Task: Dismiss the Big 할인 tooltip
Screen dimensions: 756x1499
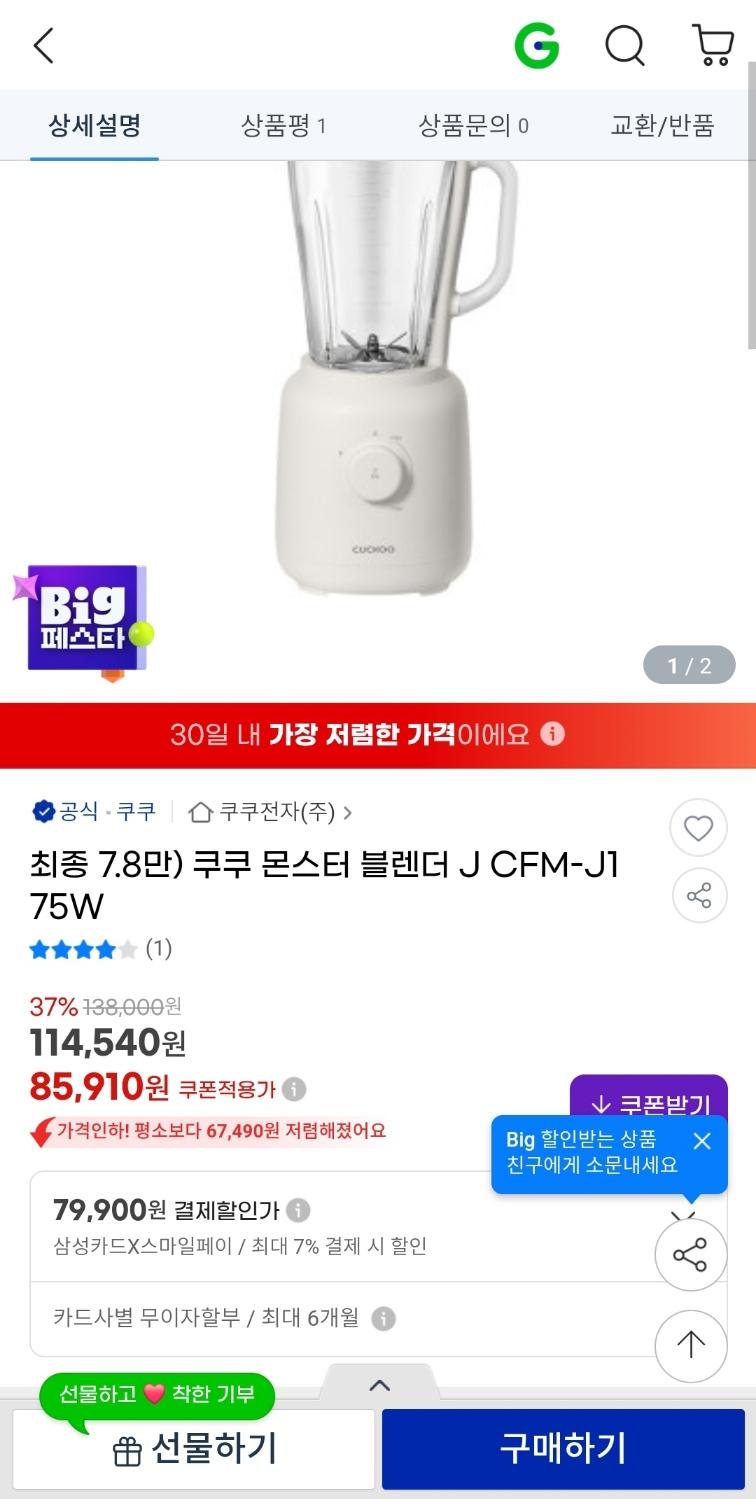Action: click(x=702, y=1141)
